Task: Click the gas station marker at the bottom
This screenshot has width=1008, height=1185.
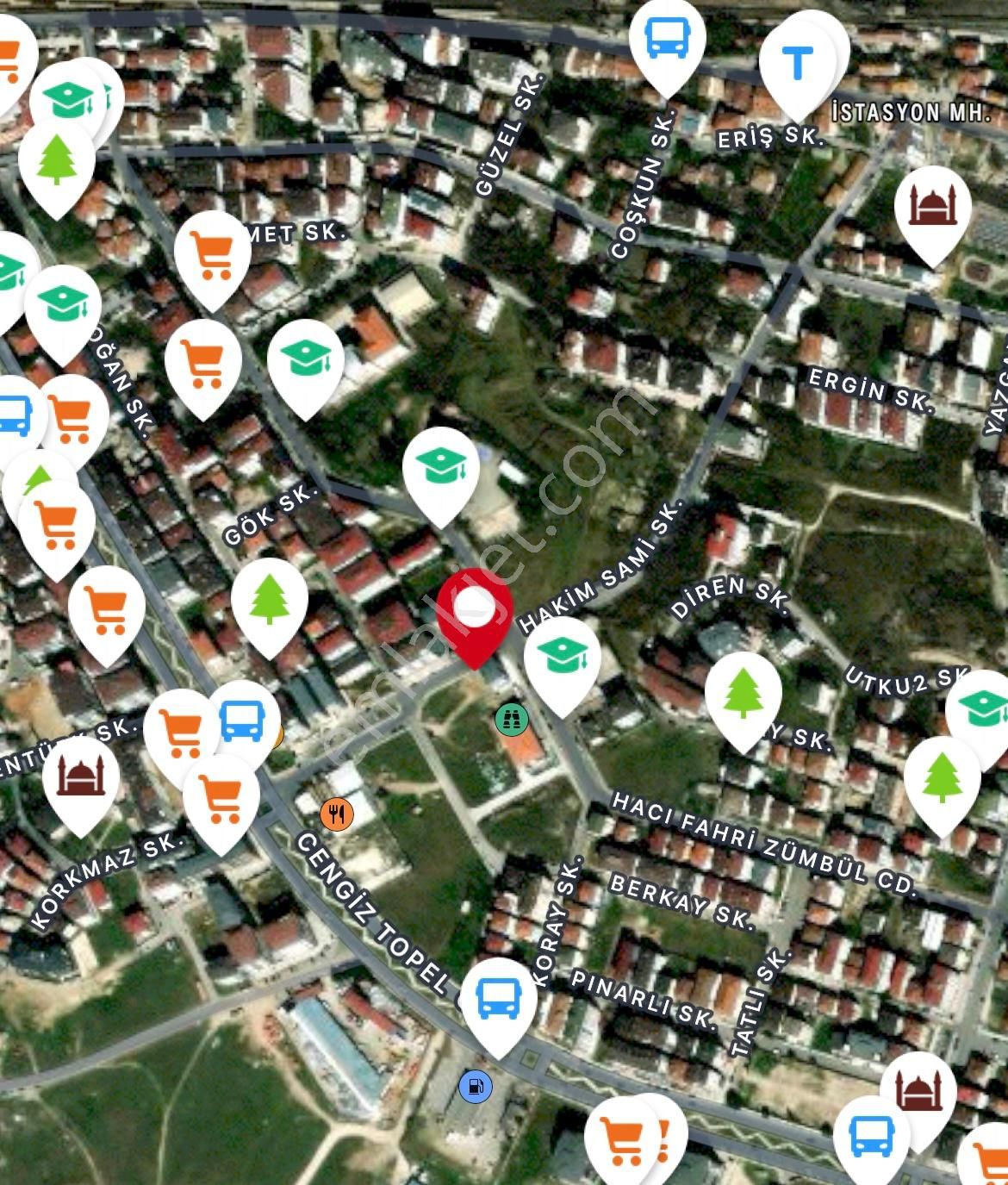Action: point(476,1086)
